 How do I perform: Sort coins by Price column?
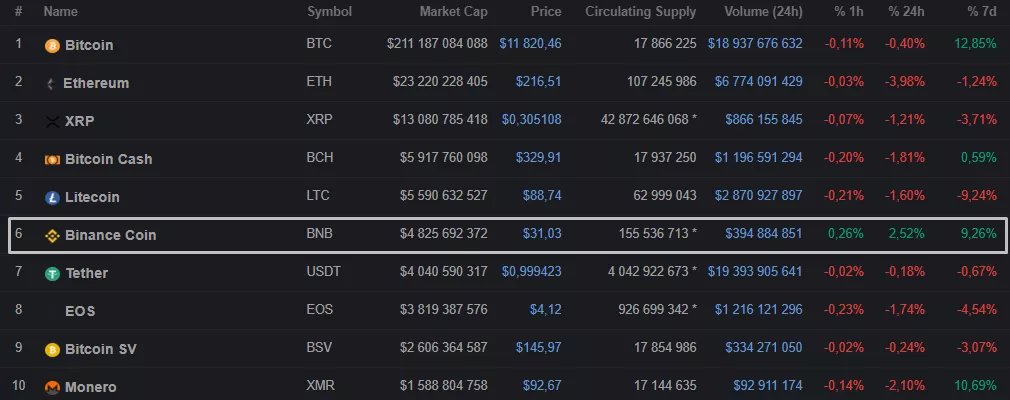coord(546,12)
